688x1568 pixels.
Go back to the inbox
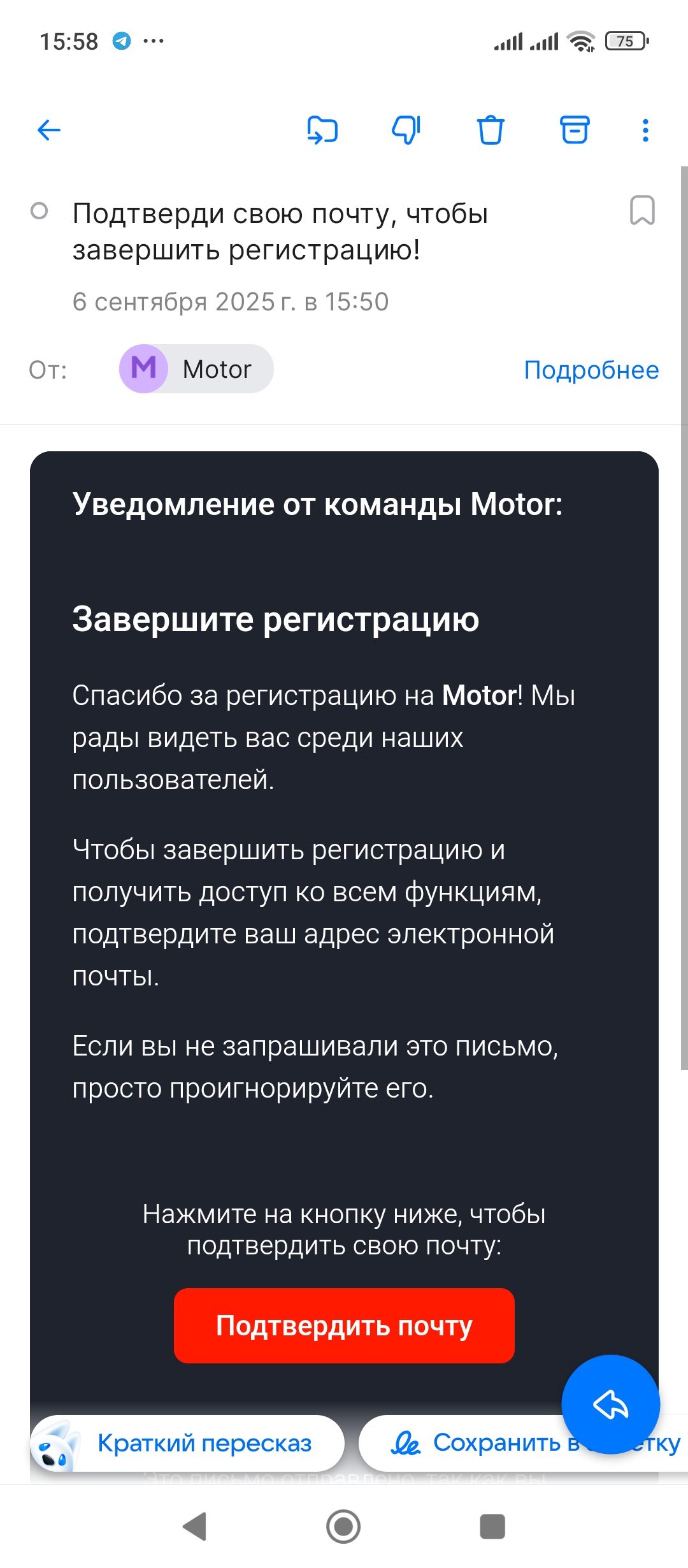pyautogui.click(x=48, y=130)
